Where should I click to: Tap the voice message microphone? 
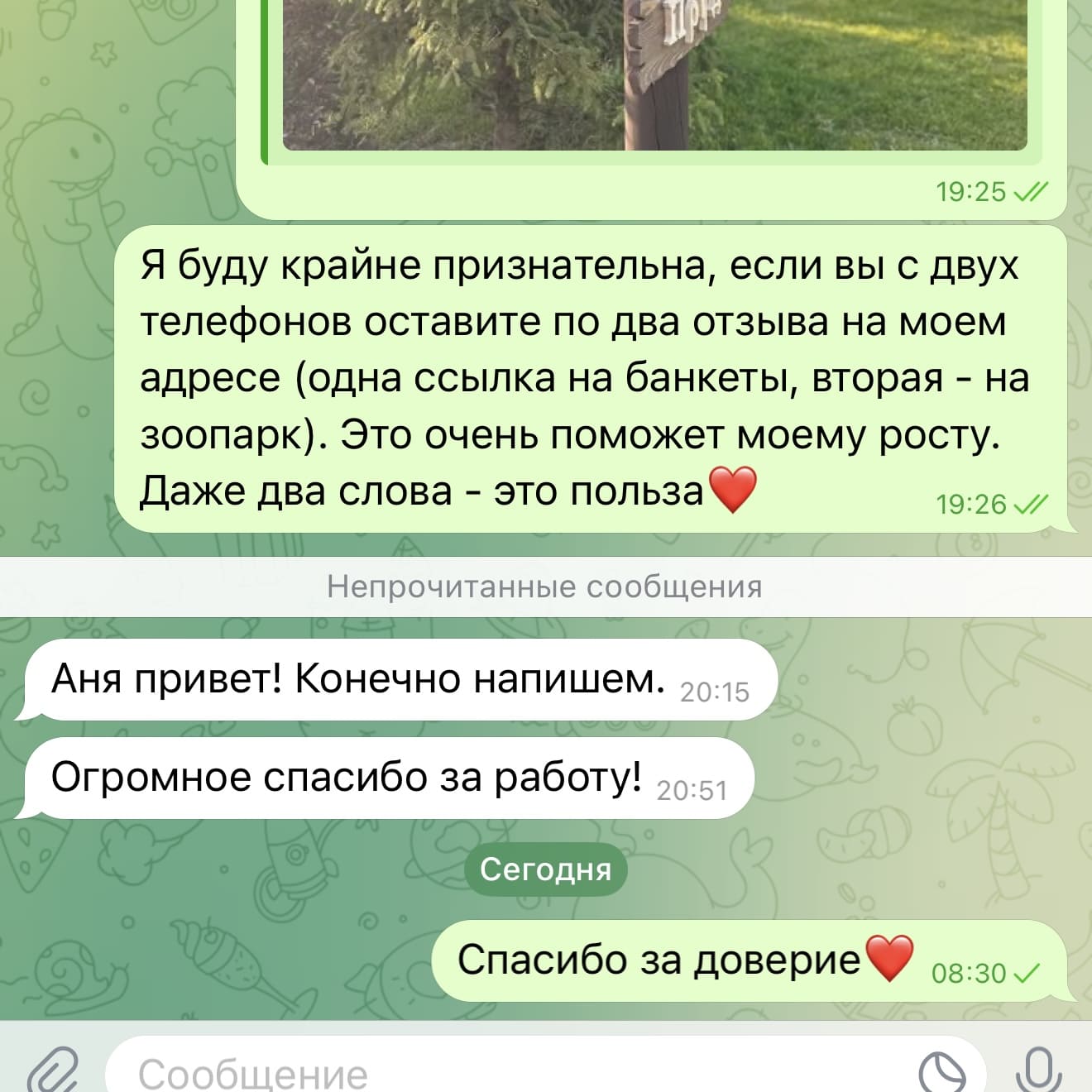1037,1070
